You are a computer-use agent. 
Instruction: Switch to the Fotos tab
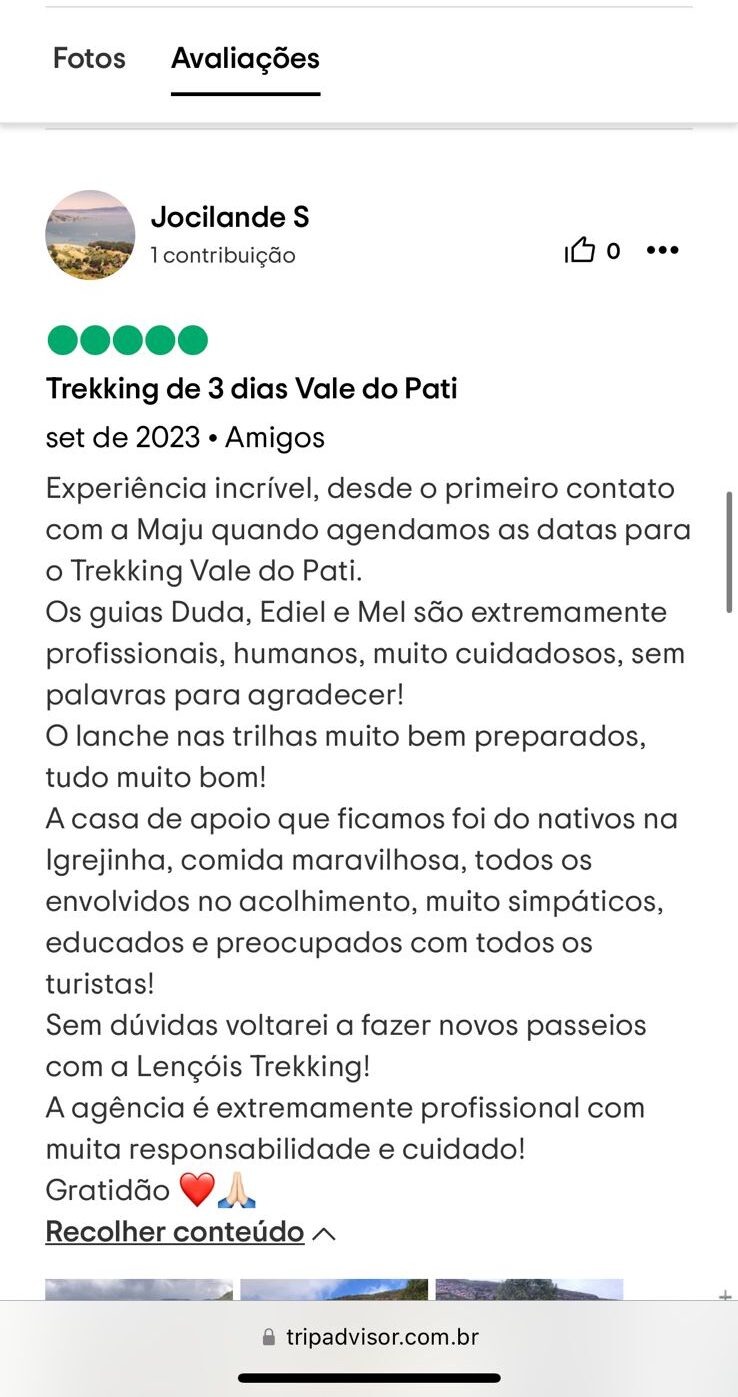pyautogui.click(x=89, y=59)
